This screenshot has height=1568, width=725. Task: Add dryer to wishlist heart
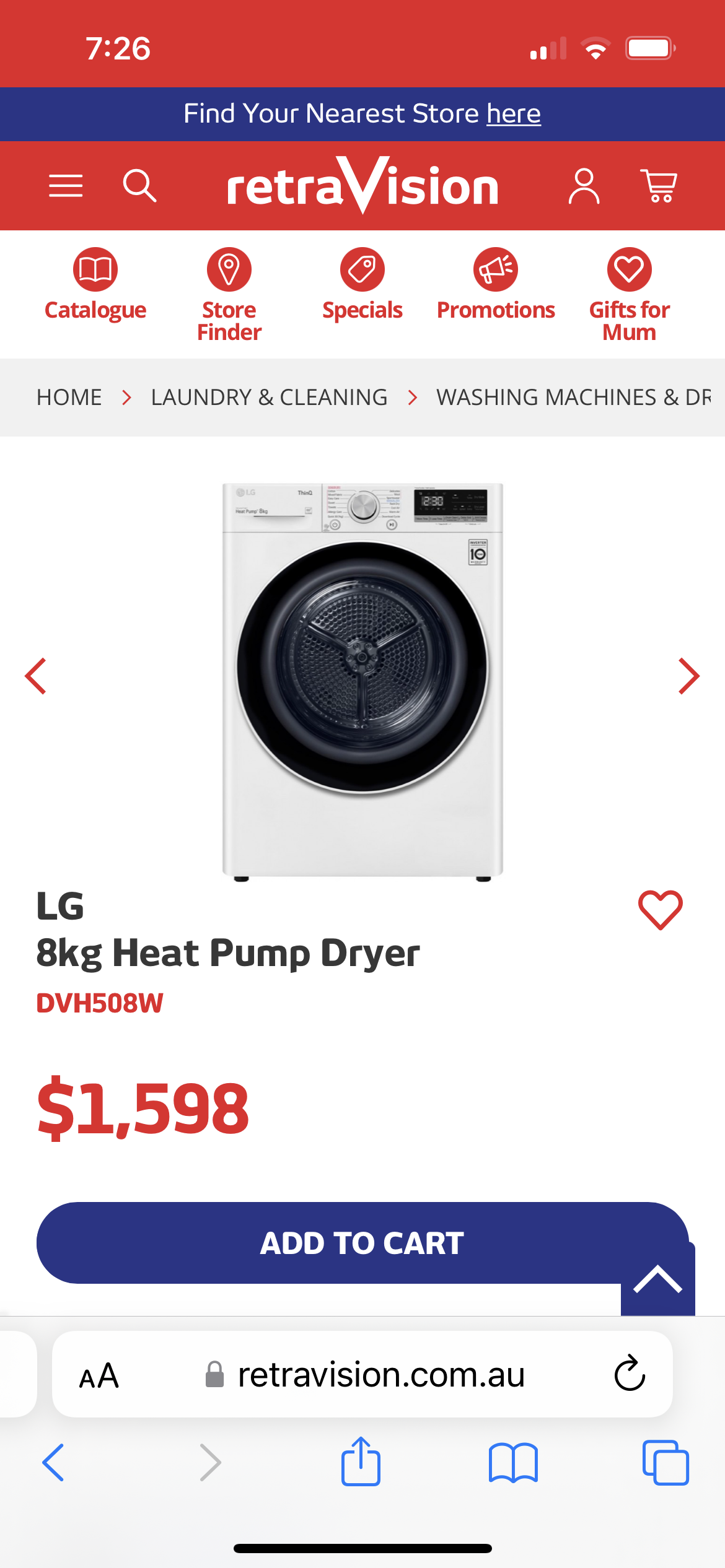[x=660, y=910]
